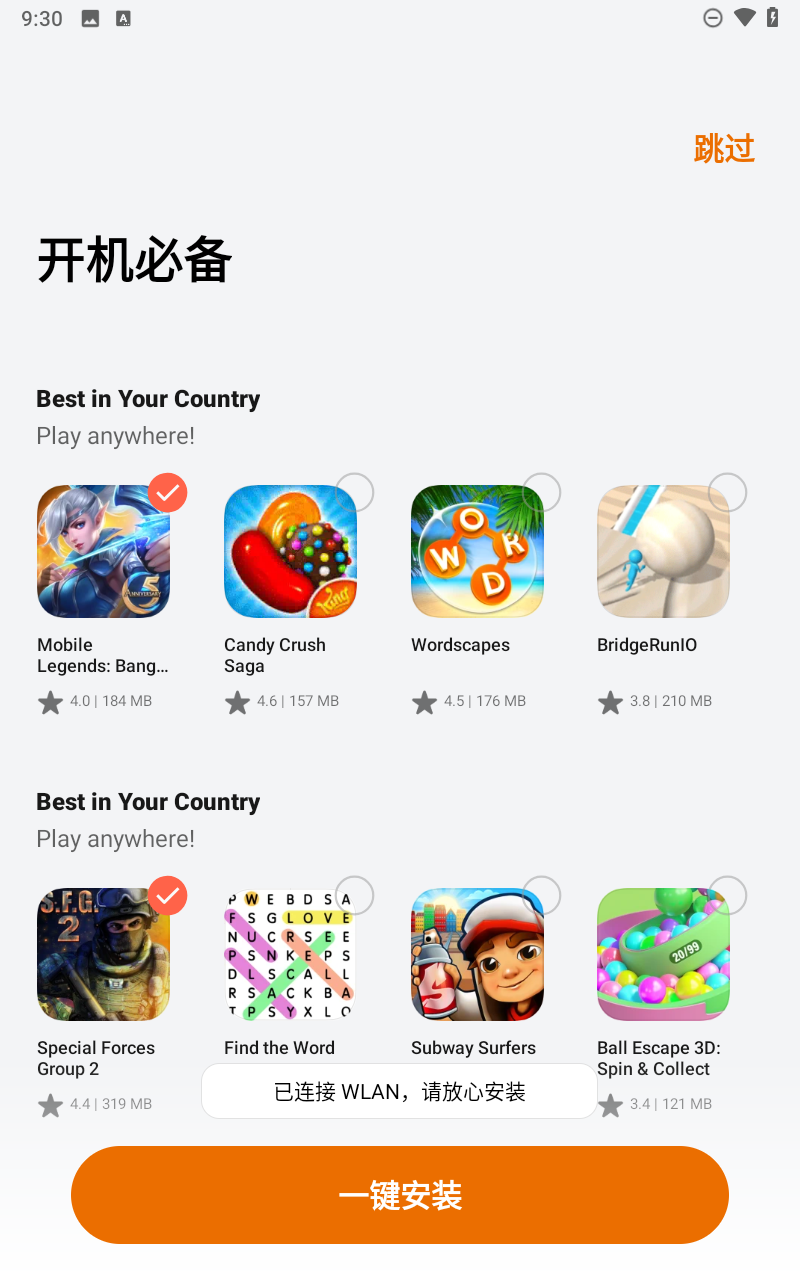The width and height of the screenshot is (800, 1280).
Task: Select the Candy Crush Saga checkbox
Action: (x=354, y=492)
